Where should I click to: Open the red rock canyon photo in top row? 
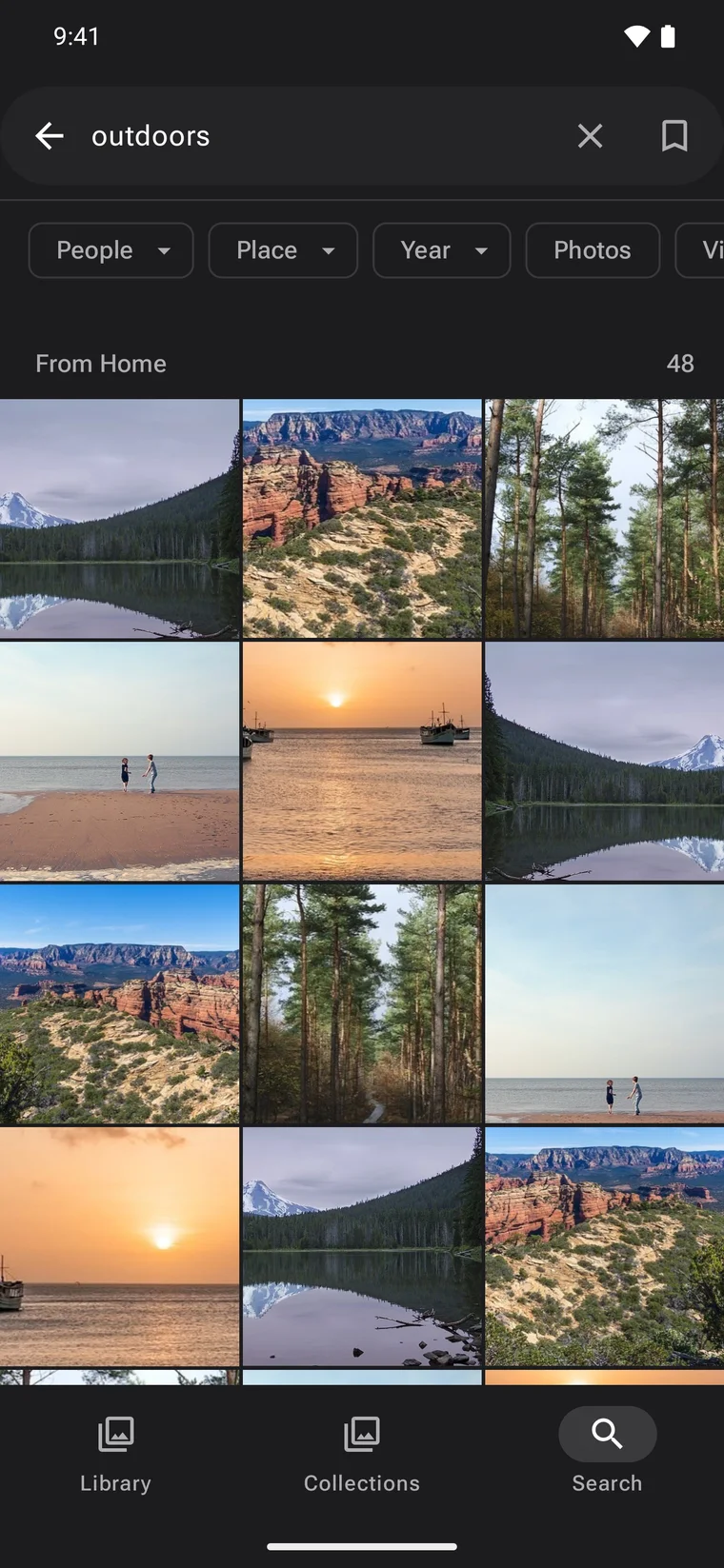[362, 518]
